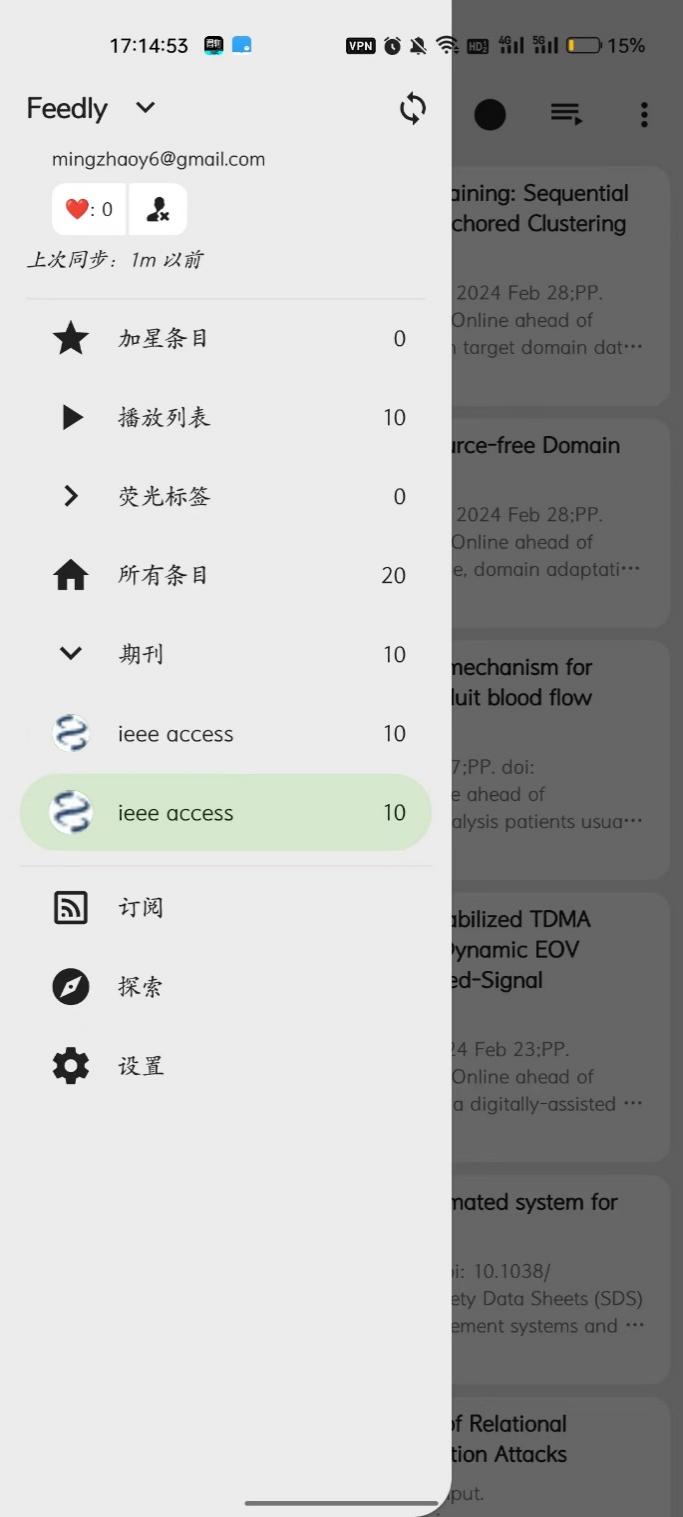Expand the Feedly account dropdown
The image size is (683, 1517).
click(145, 107)
